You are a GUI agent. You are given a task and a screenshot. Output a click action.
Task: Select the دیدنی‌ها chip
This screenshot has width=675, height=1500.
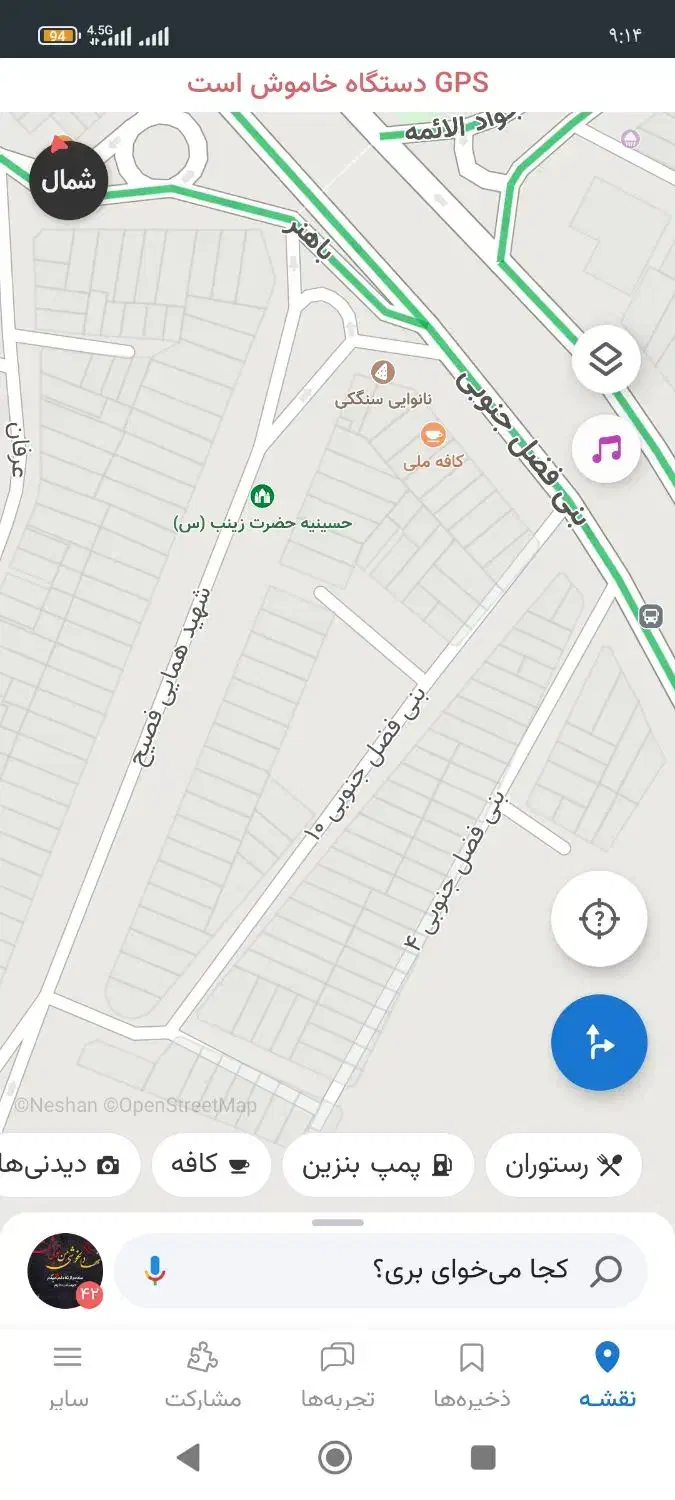[x=62, y=1165]
